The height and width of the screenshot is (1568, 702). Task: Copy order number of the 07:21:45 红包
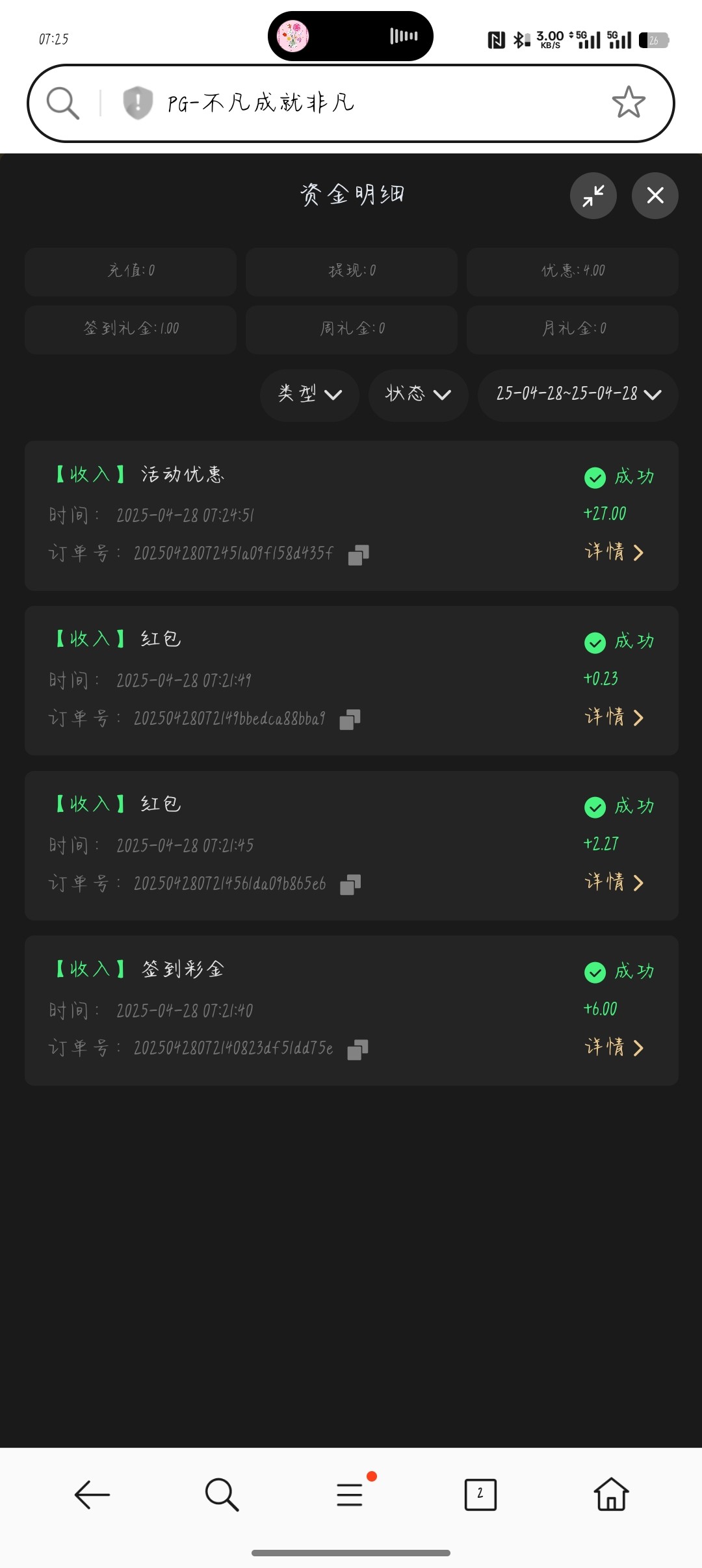[x=350, y=884]
